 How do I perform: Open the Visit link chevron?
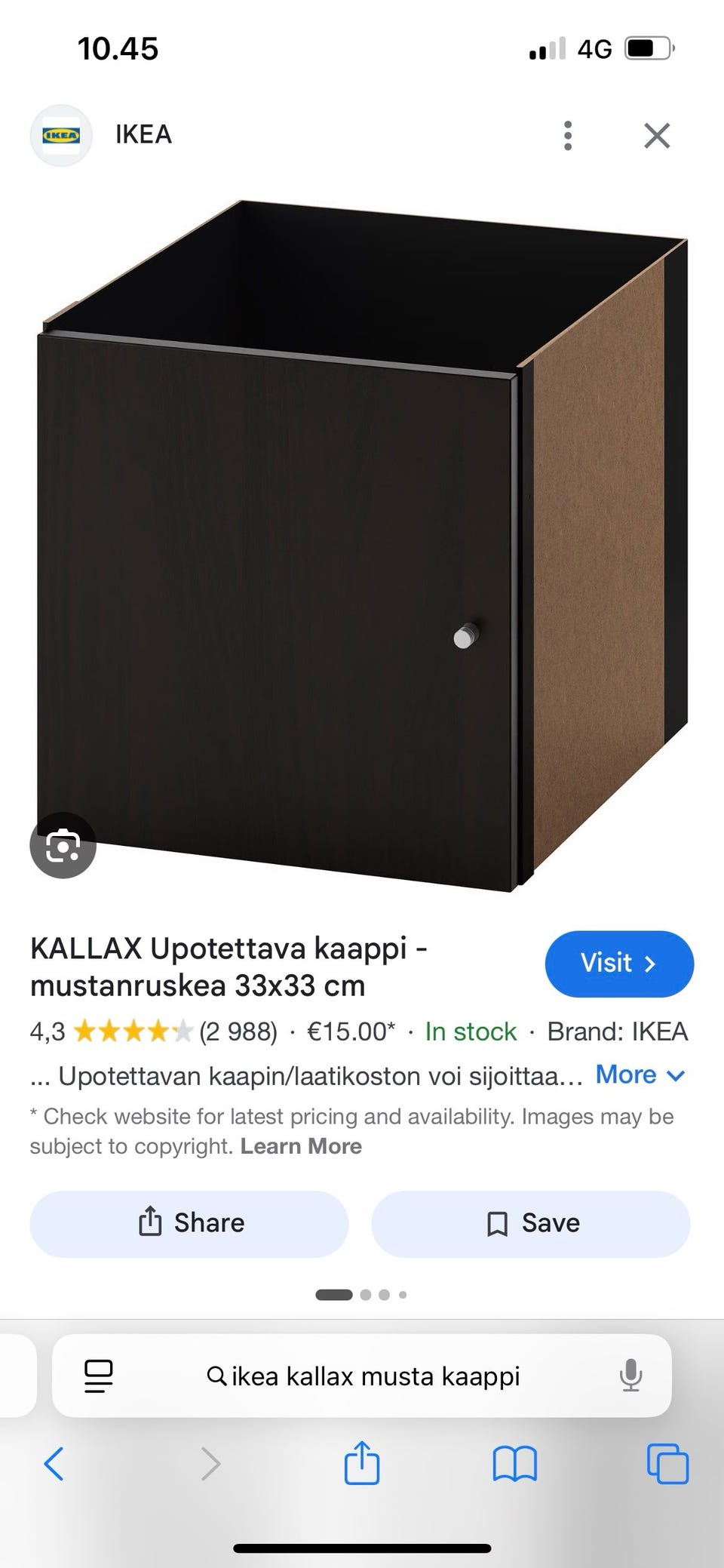pos(651,964)
